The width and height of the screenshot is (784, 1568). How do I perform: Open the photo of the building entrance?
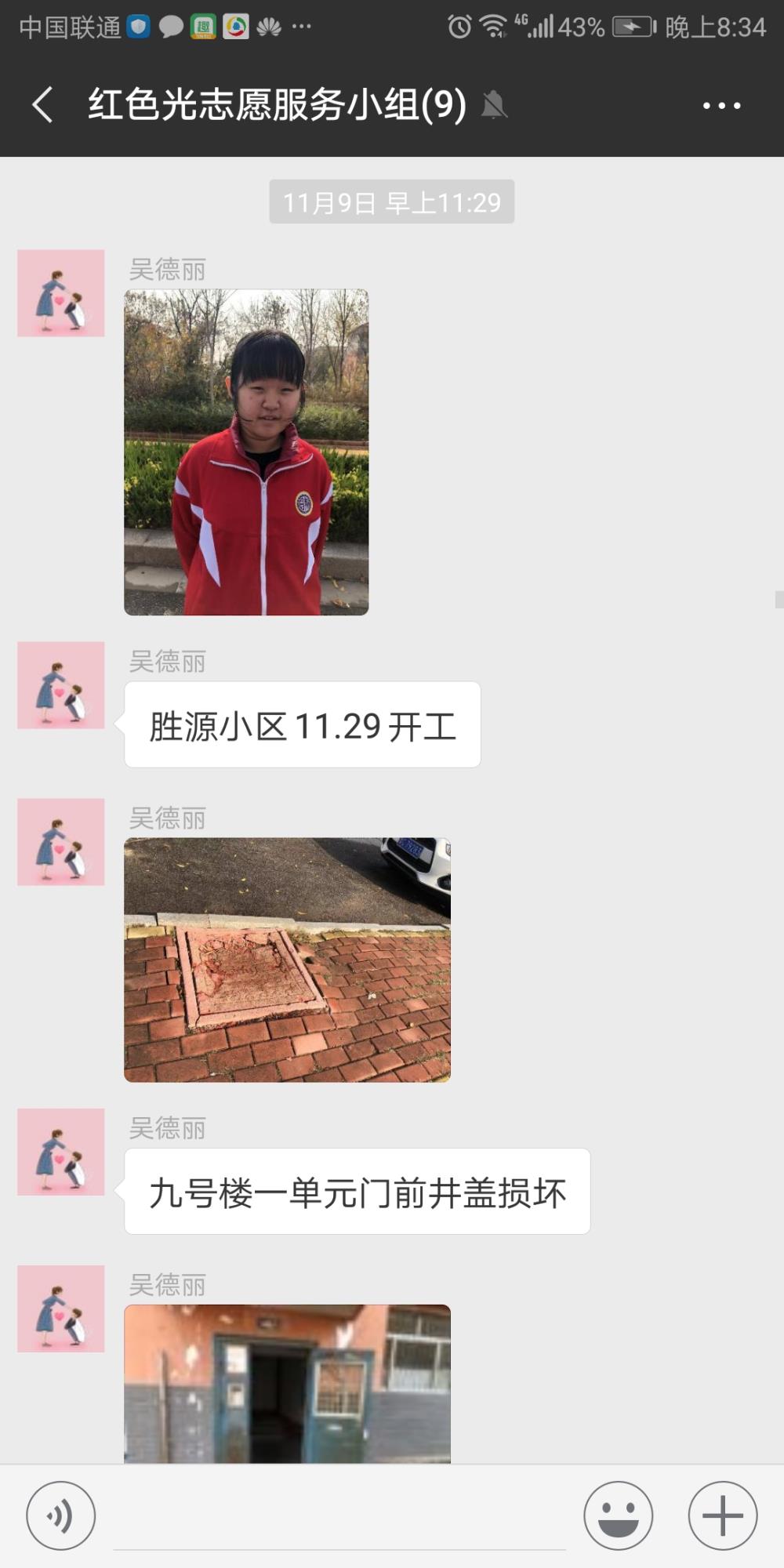(x=287, y=1384)
